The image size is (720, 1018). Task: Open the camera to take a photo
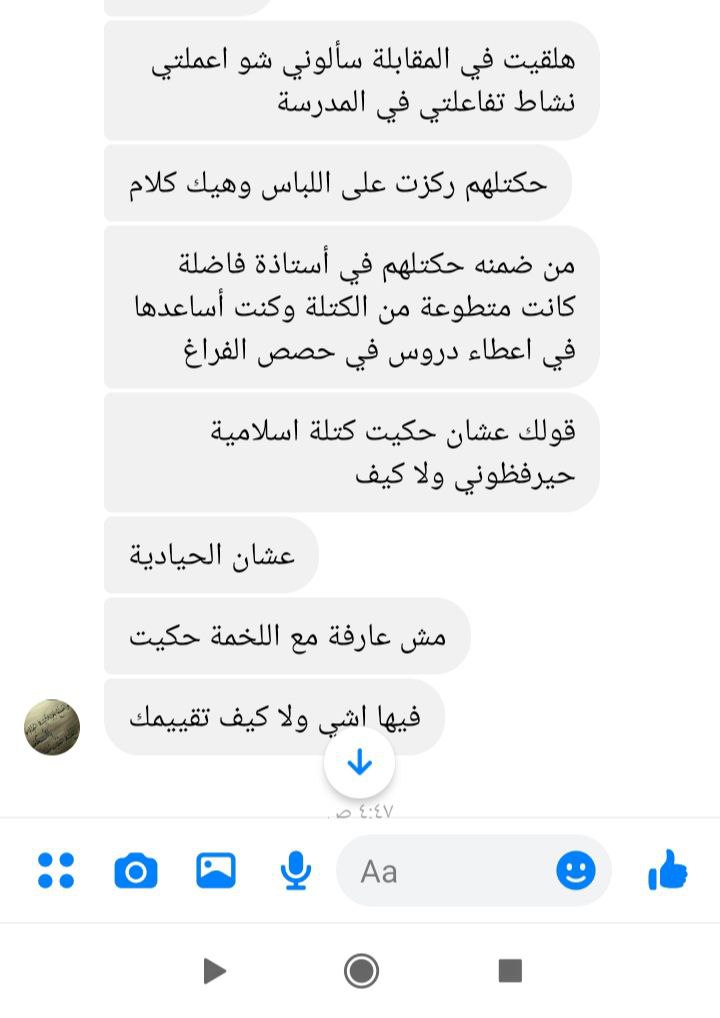(x=136, y=871)
